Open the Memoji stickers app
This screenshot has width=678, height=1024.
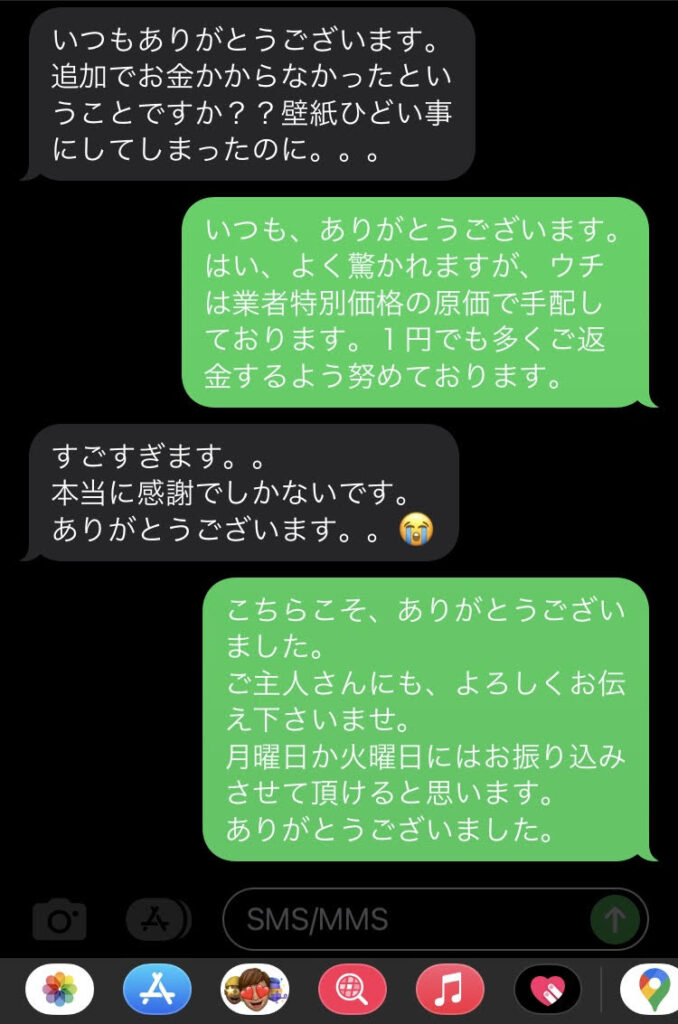click(x=254, y=990)
